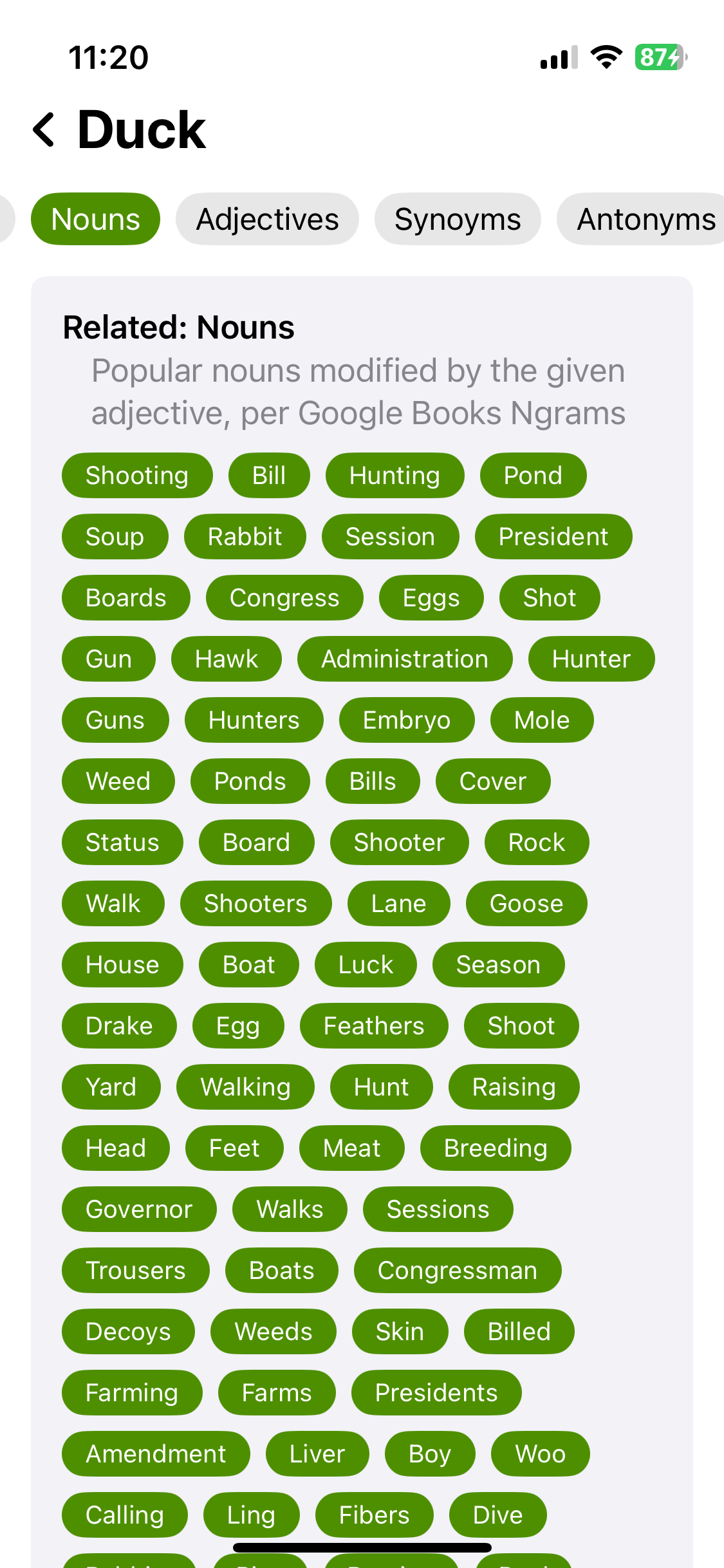Select the Rabbit chip
The width and height of the screenshot is (724, 1568).
[x=245, y=537]
